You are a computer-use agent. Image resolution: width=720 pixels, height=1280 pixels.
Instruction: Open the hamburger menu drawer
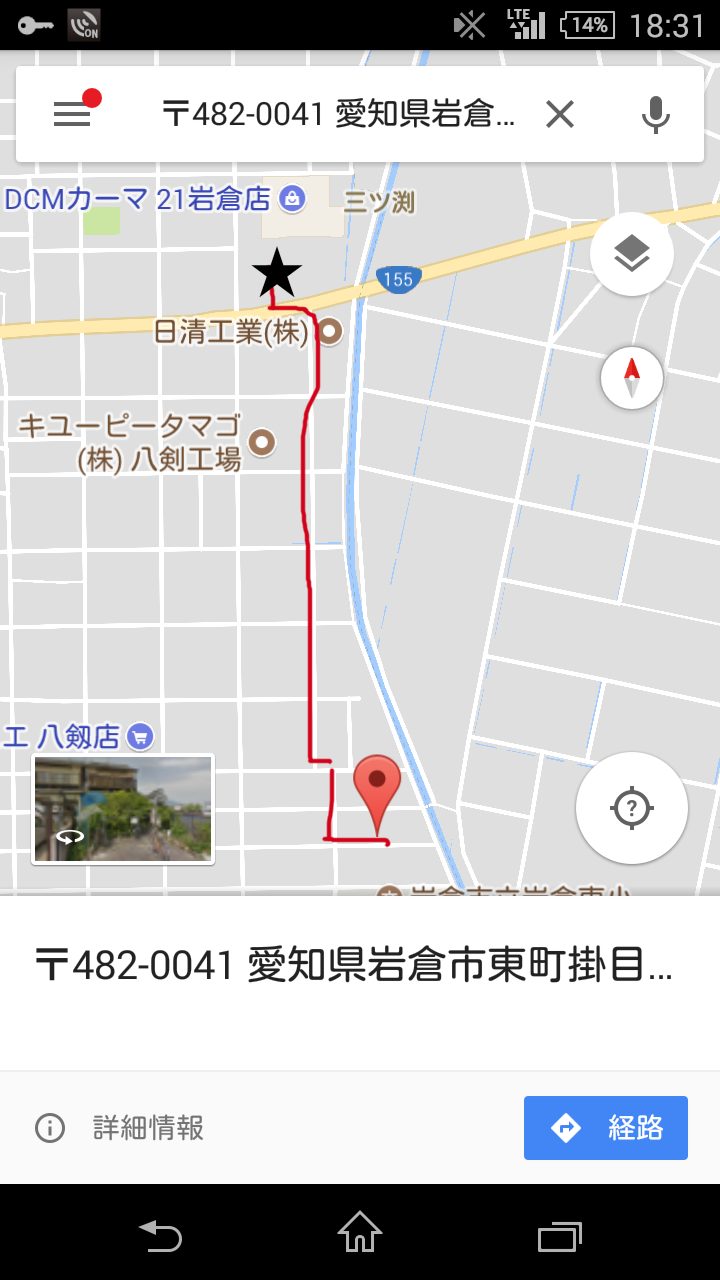coord(72,114)
